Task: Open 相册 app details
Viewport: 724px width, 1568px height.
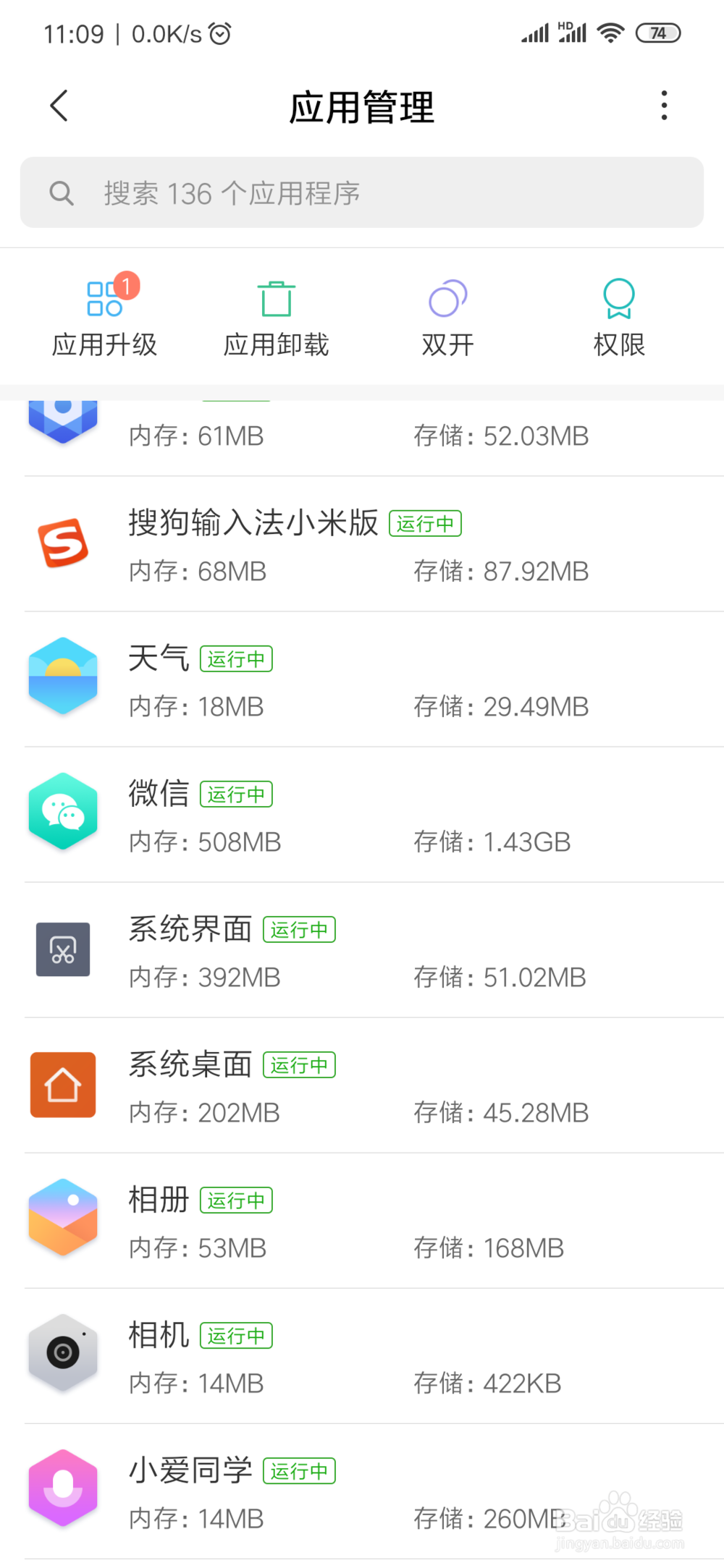Action: coord(362,1221)
